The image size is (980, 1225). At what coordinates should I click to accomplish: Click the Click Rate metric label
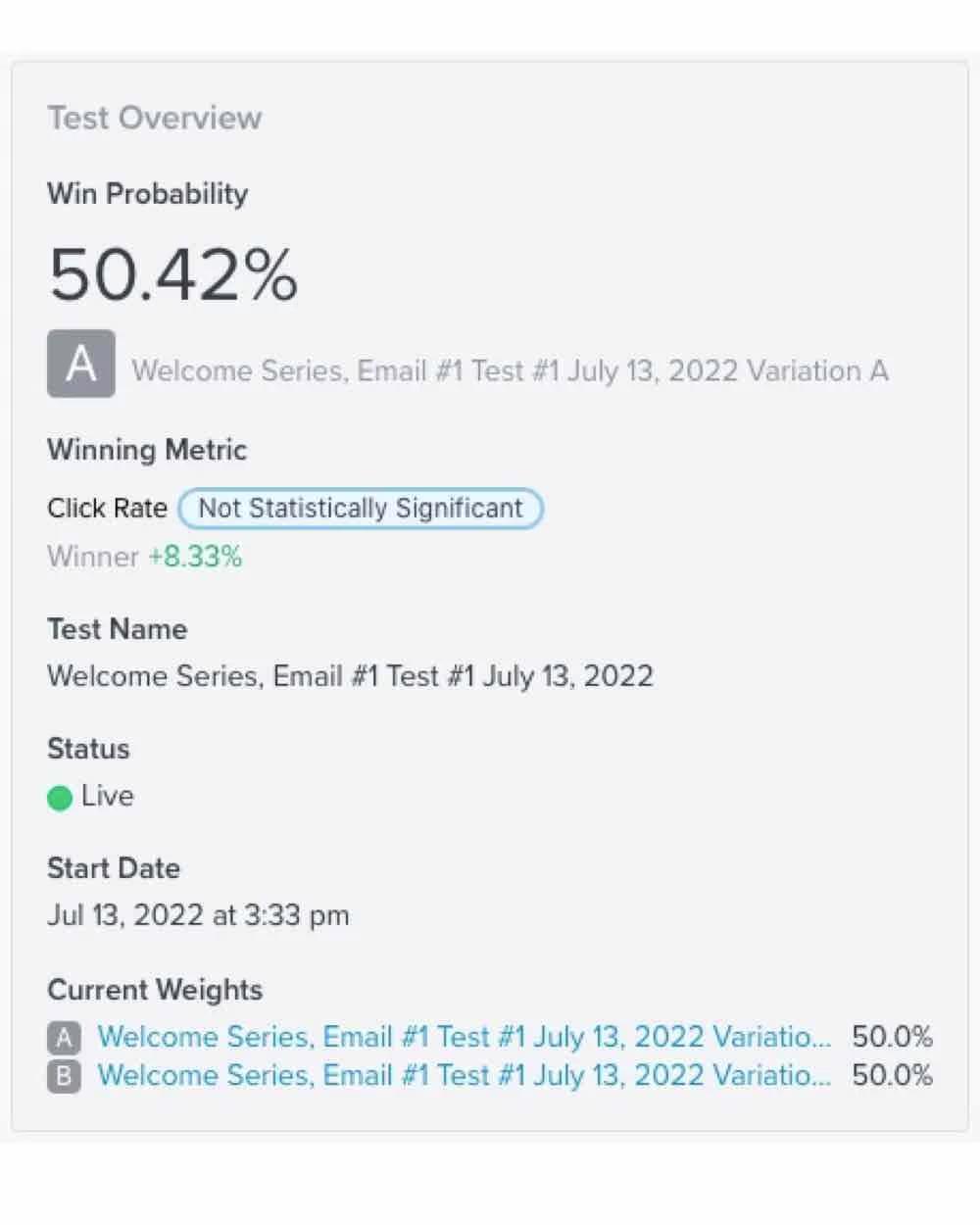107,509
